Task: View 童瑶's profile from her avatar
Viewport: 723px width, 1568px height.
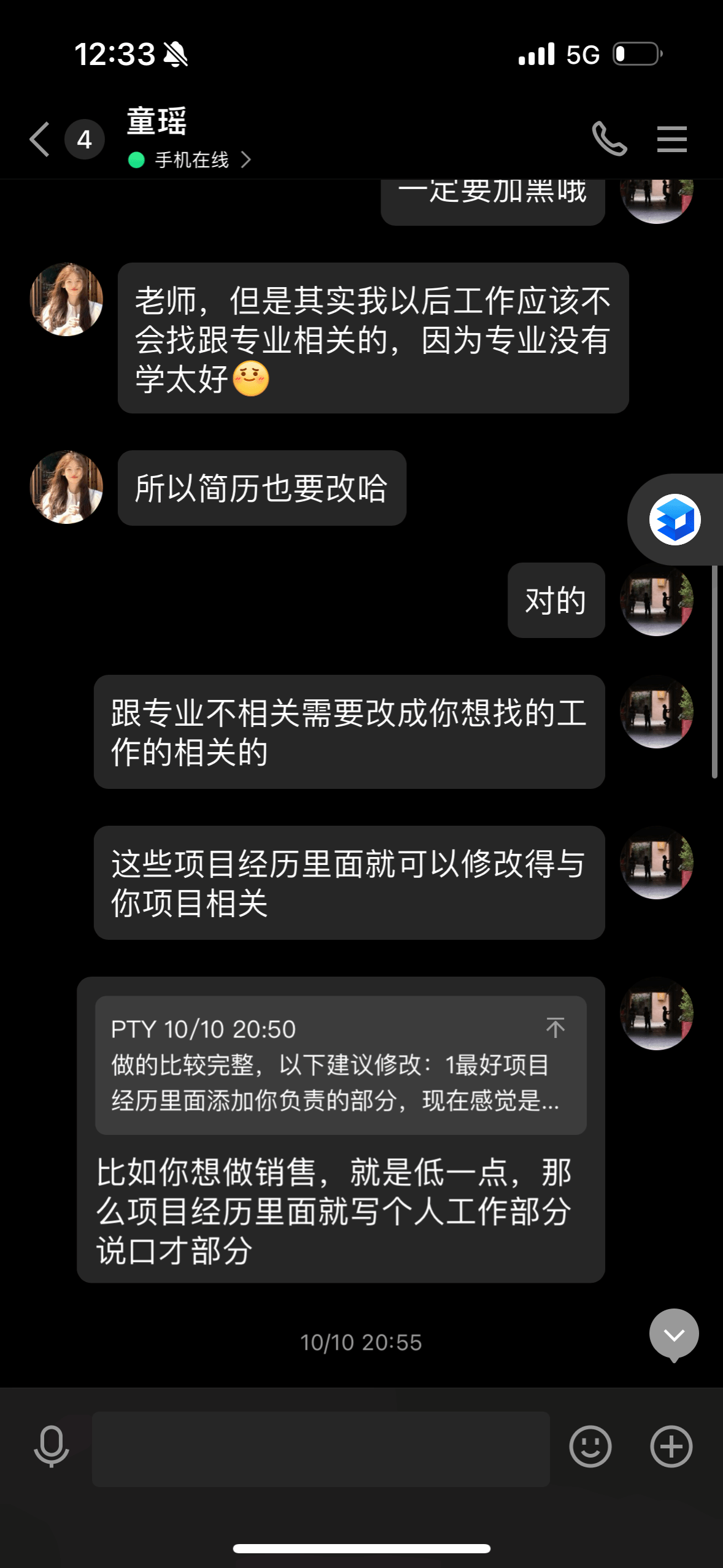Action: [x=66, y=299]
